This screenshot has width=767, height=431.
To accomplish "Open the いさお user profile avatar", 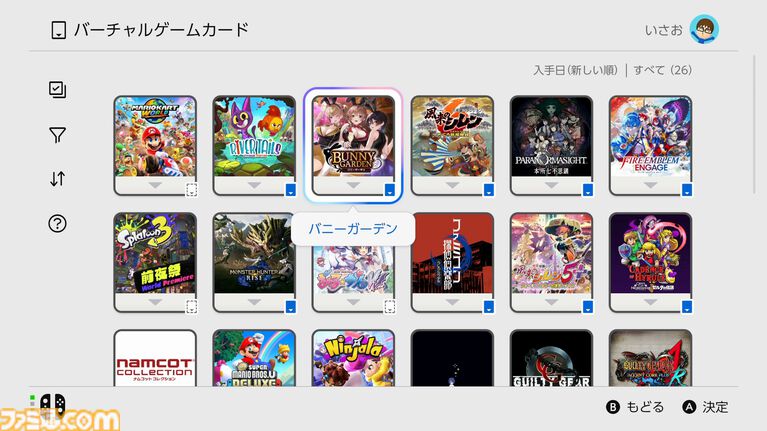I will (704, 29).
